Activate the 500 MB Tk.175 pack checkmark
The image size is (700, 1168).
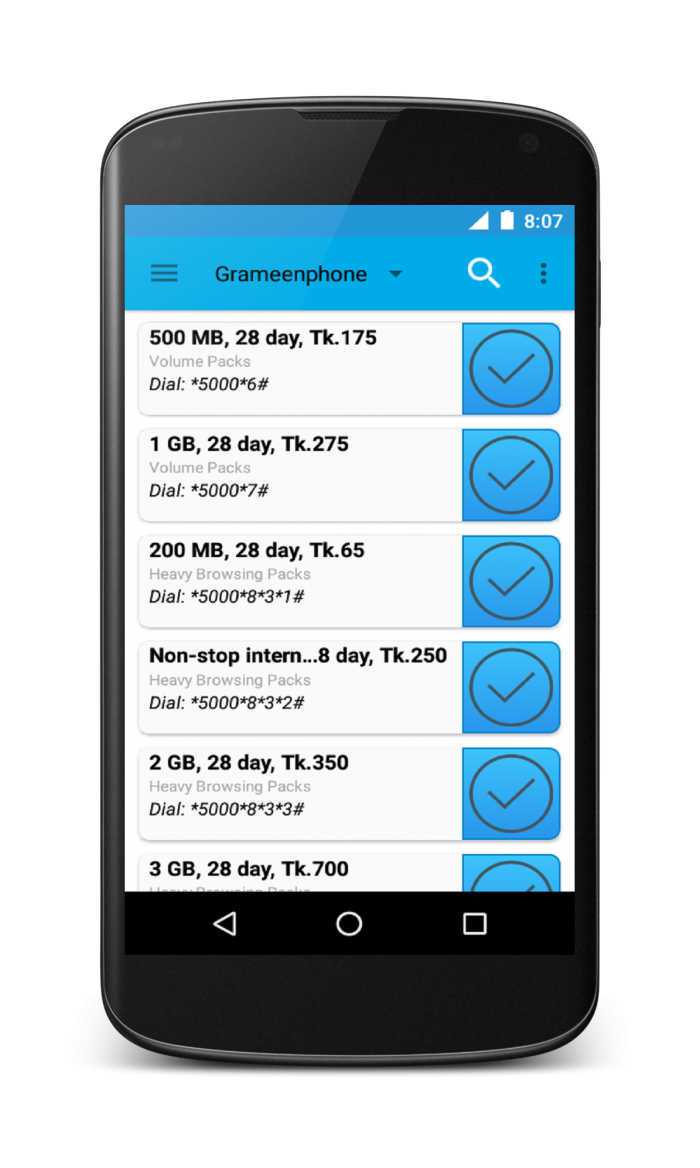511,369
